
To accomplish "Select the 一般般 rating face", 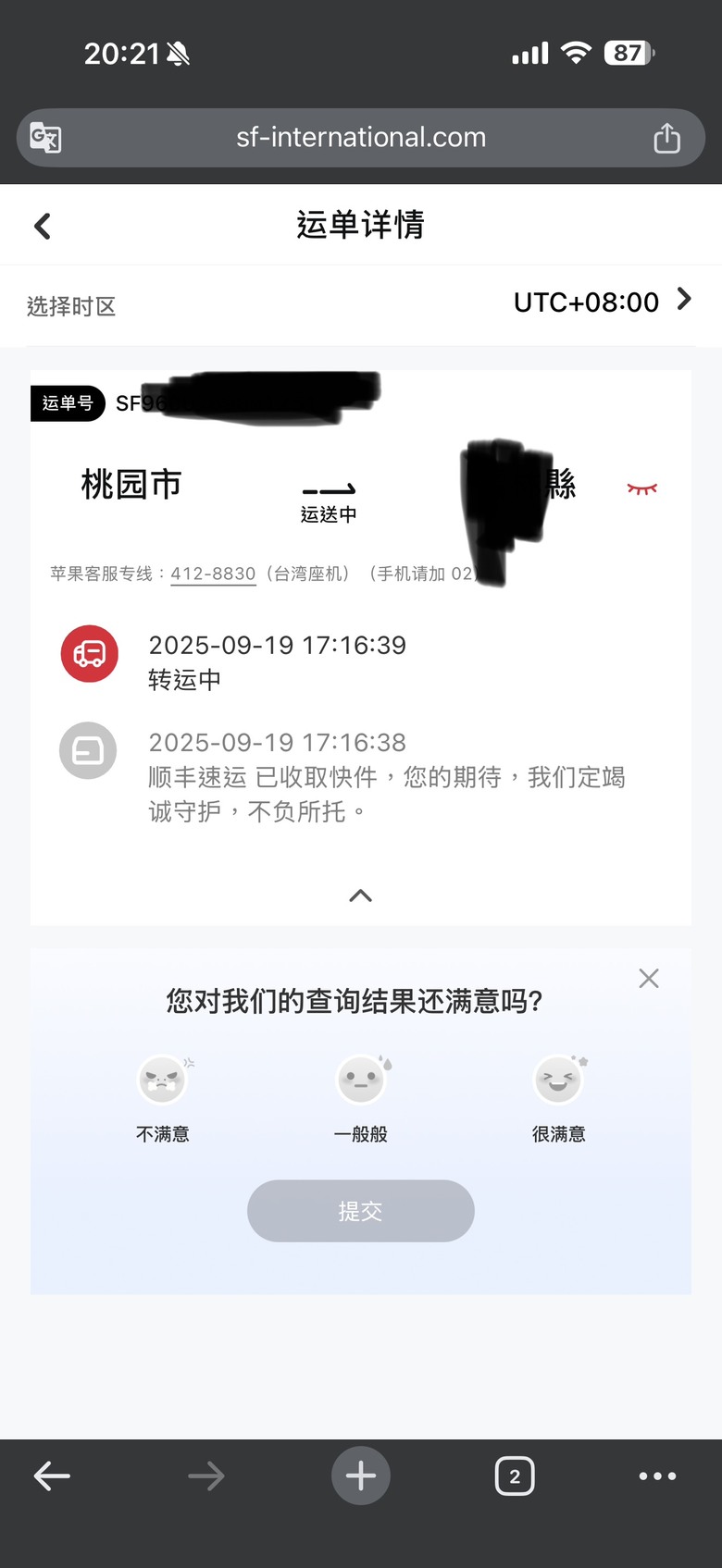I will [360, 1080].
